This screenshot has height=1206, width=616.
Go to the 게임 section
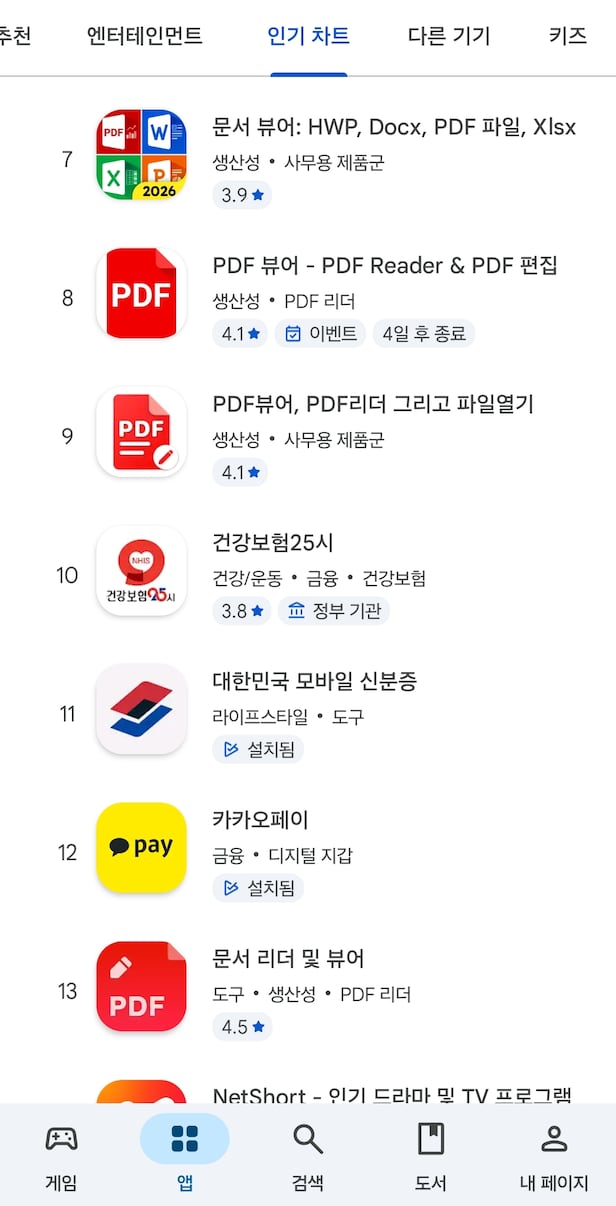click(x=61, y=1155)
